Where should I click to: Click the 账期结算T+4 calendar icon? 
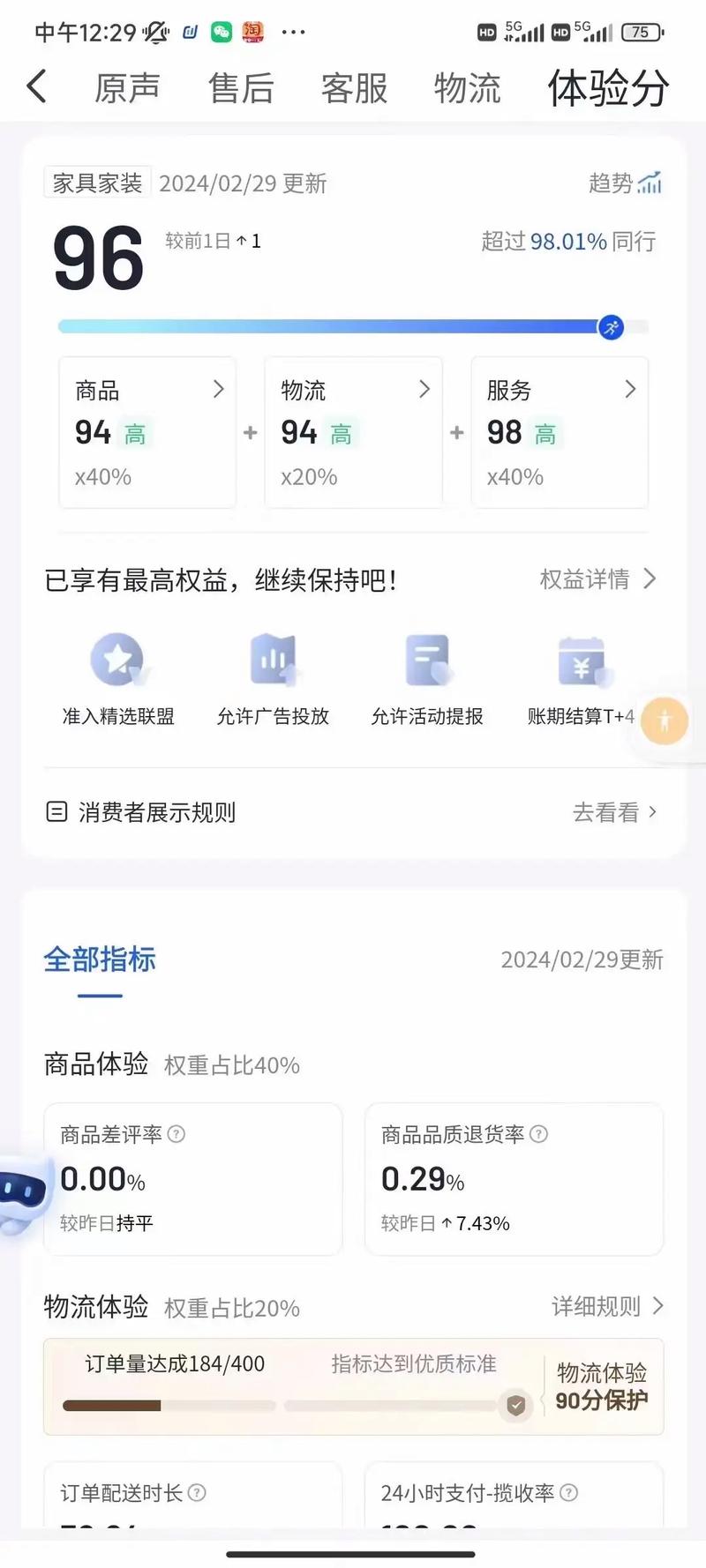point(582,661)
